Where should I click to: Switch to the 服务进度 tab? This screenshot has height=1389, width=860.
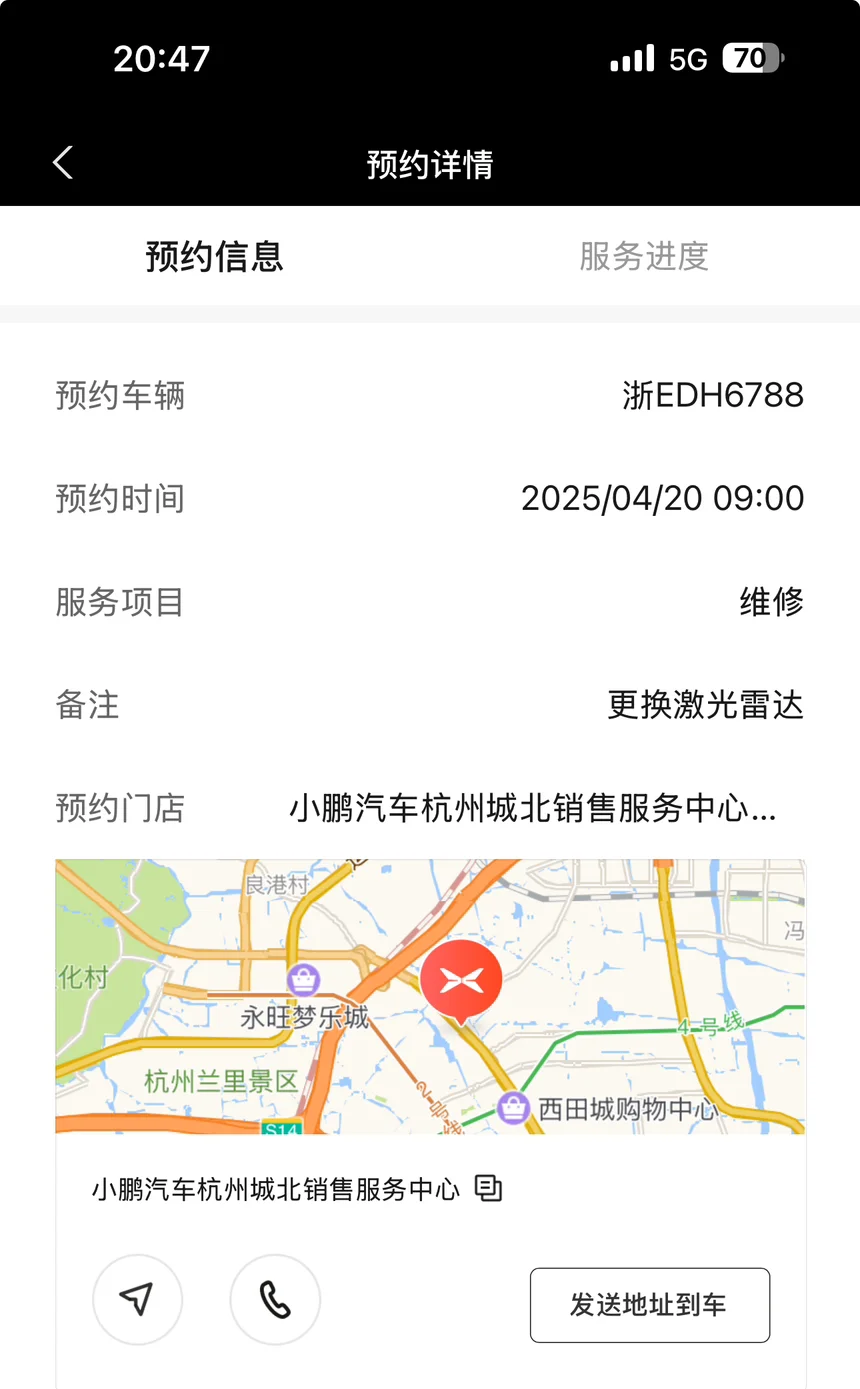point(644,256)
